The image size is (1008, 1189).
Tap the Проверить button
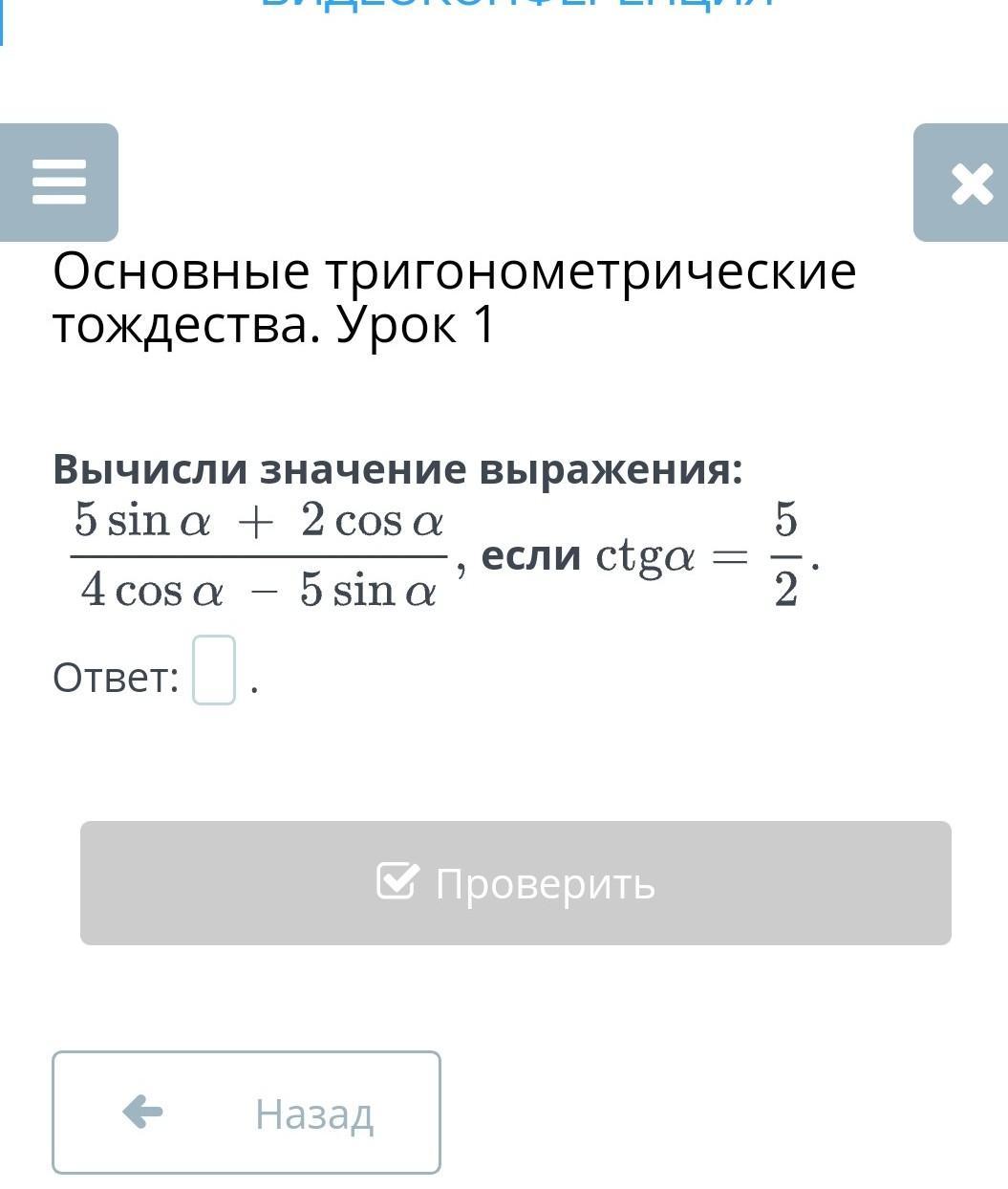click(516, 882)
